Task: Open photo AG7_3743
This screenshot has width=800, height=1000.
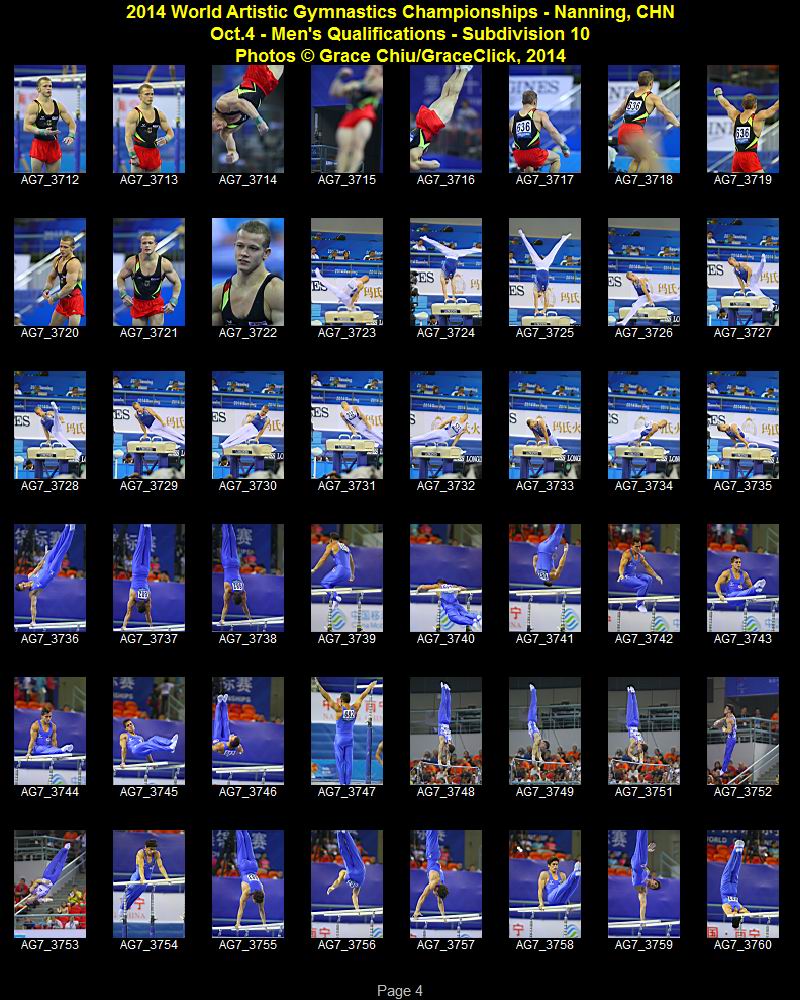Action: point(743,578)
